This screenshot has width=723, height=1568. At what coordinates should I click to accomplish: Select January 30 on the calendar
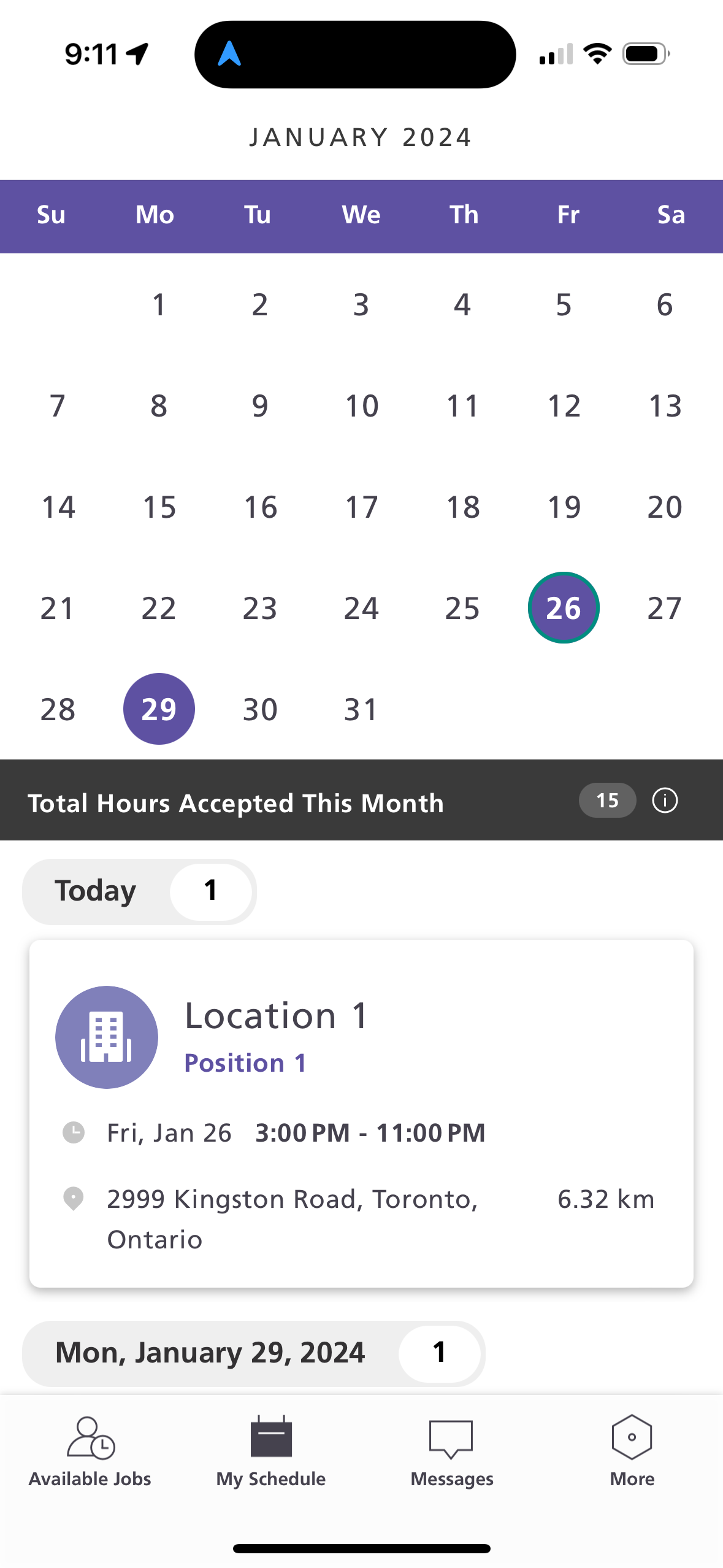click(x=260, y=709)
